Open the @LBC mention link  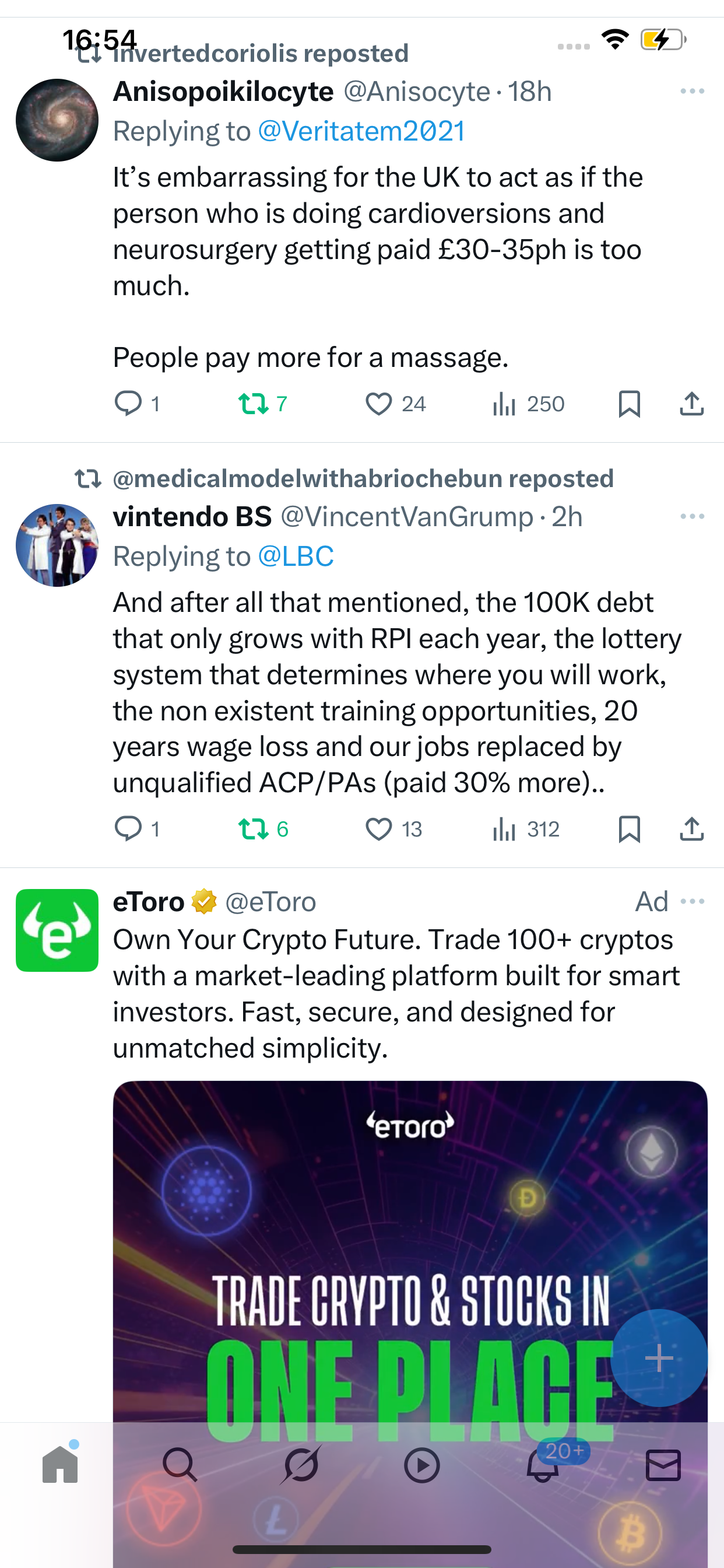coord(296,556)
